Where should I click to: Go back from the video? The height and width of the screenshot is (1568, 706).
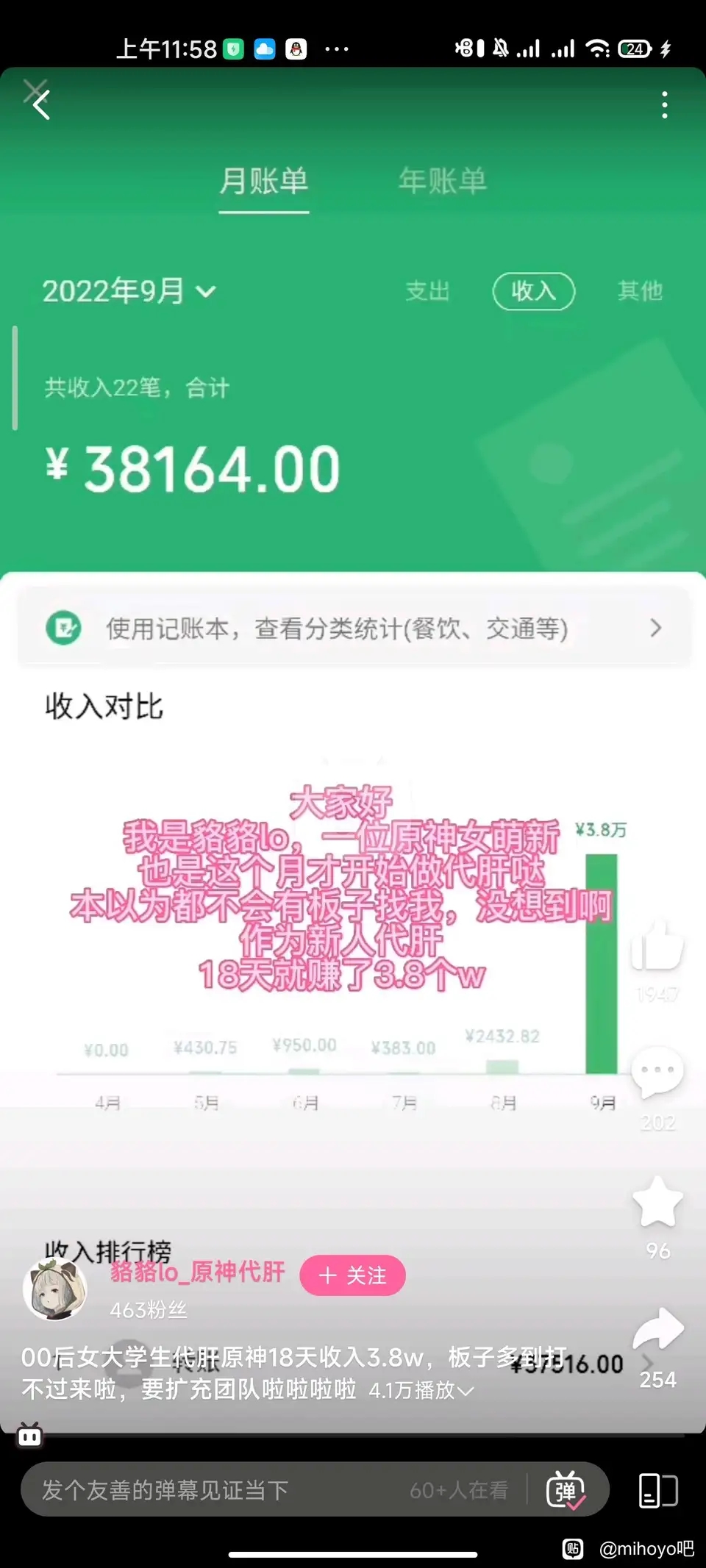point(41,105)
